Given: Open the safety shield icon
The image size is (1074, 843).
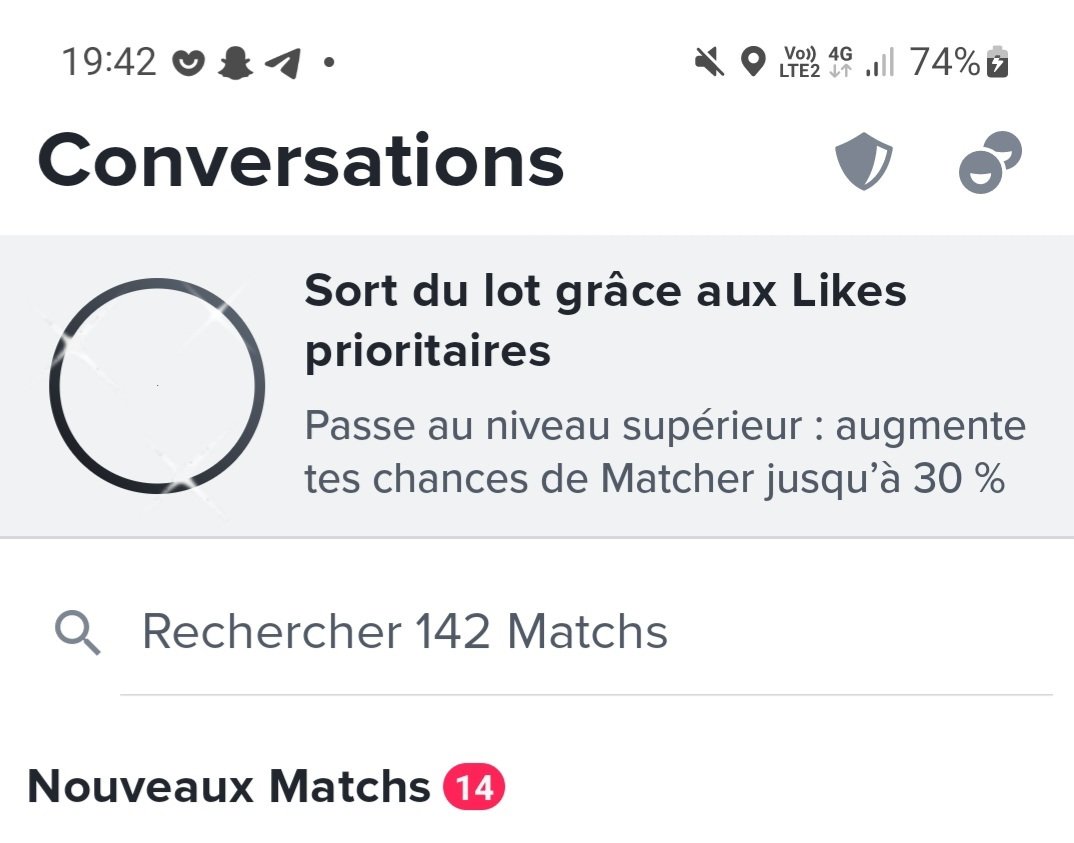Looking at the screenshot, I should [x=863, y=163].
